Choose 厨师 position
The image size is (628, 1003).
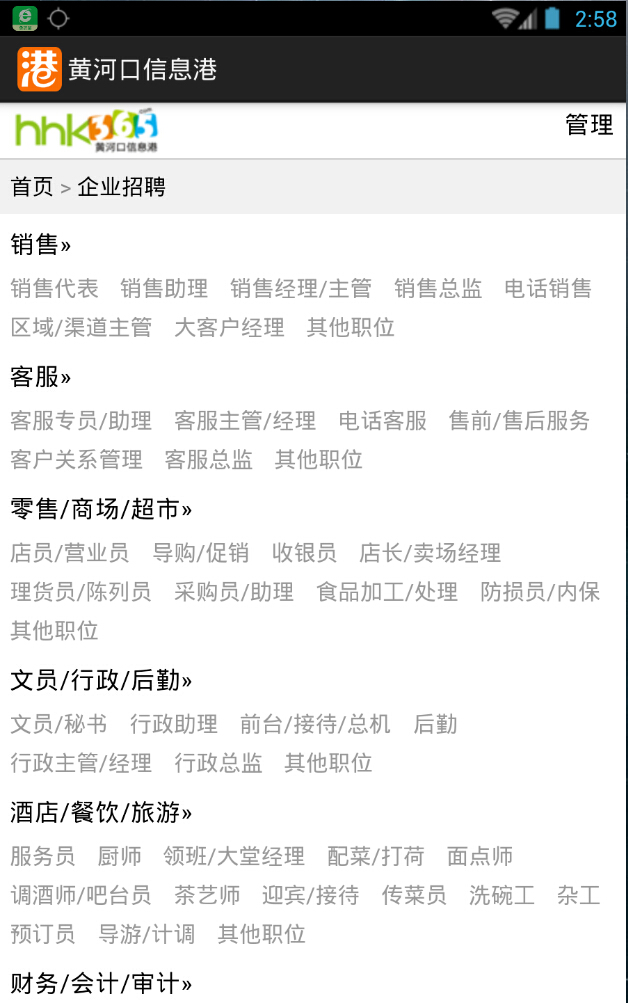tap(119, 856)
